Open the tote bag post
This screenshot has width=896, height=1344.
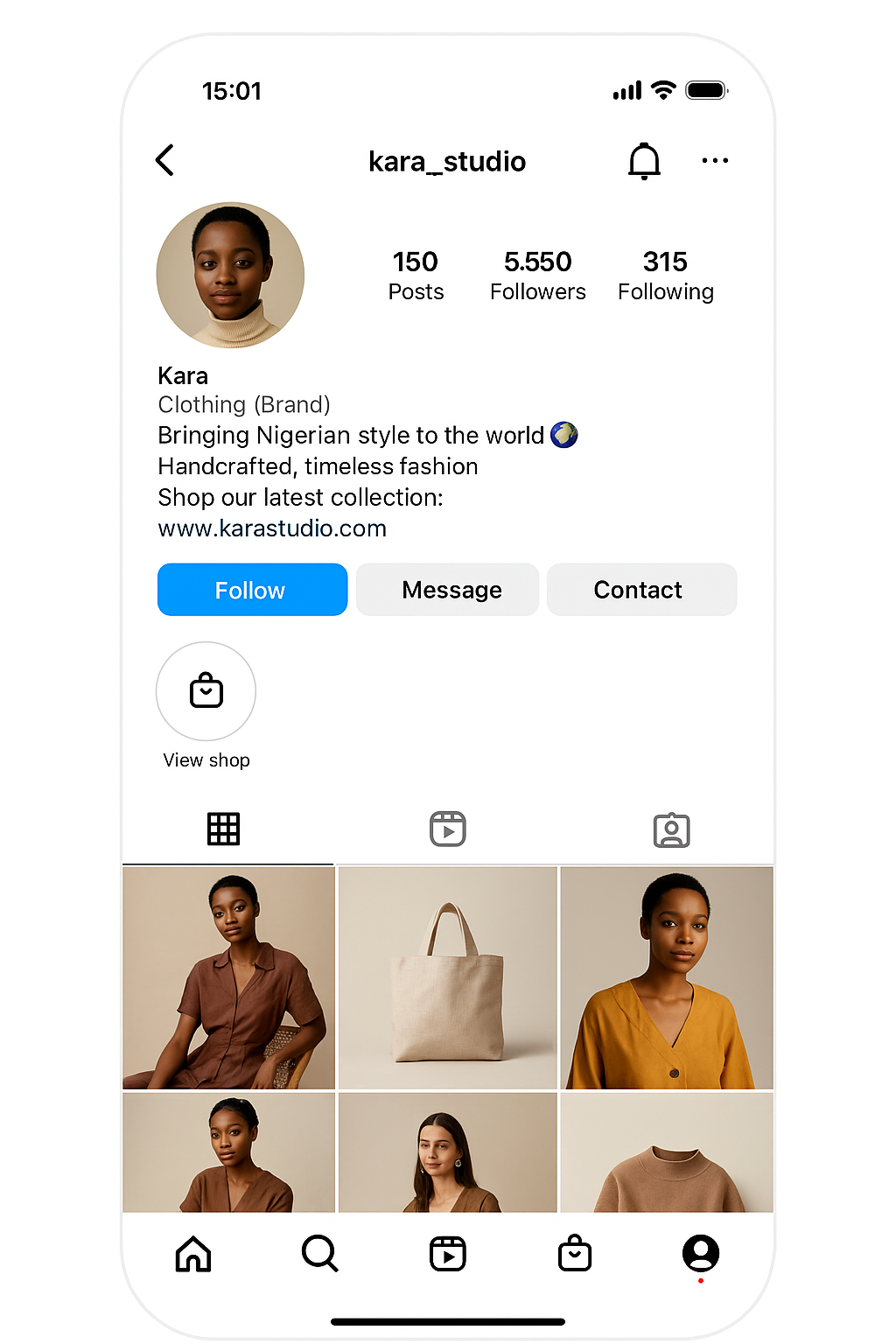point(447,977)
